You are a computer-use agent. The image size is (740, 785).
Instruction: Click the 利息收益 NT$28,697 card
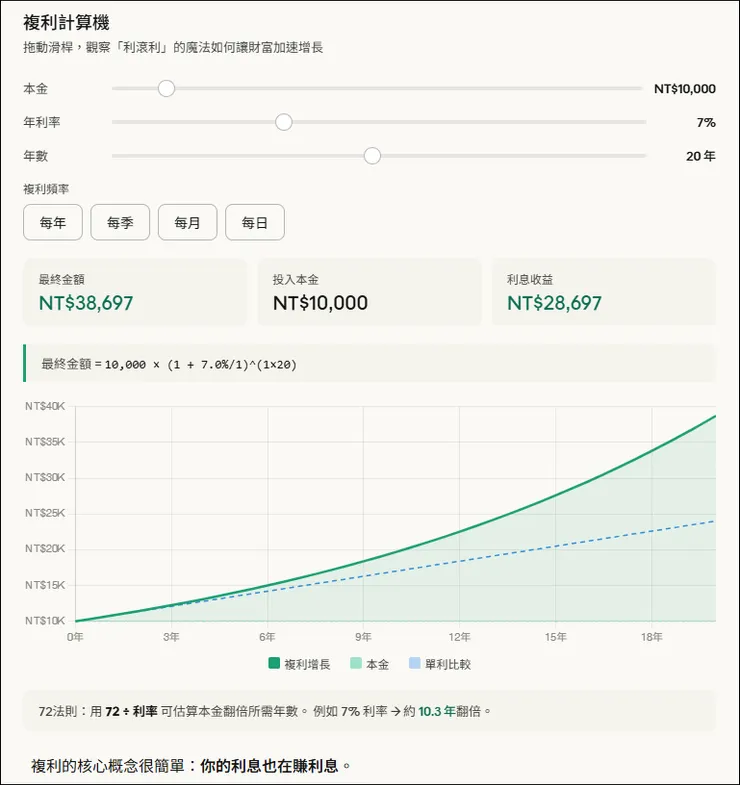[603, 292]
